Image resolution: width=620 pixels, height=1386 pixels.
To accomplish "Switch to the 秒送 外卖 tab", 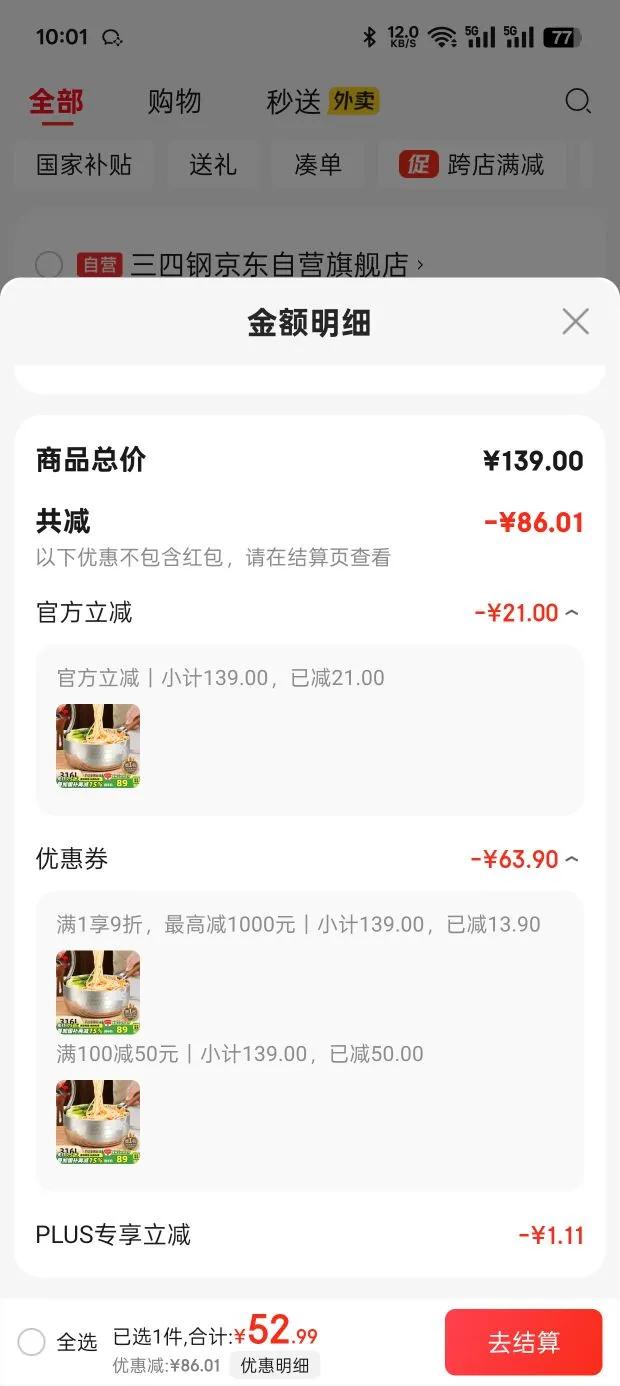I will click(x=322, y=101).
